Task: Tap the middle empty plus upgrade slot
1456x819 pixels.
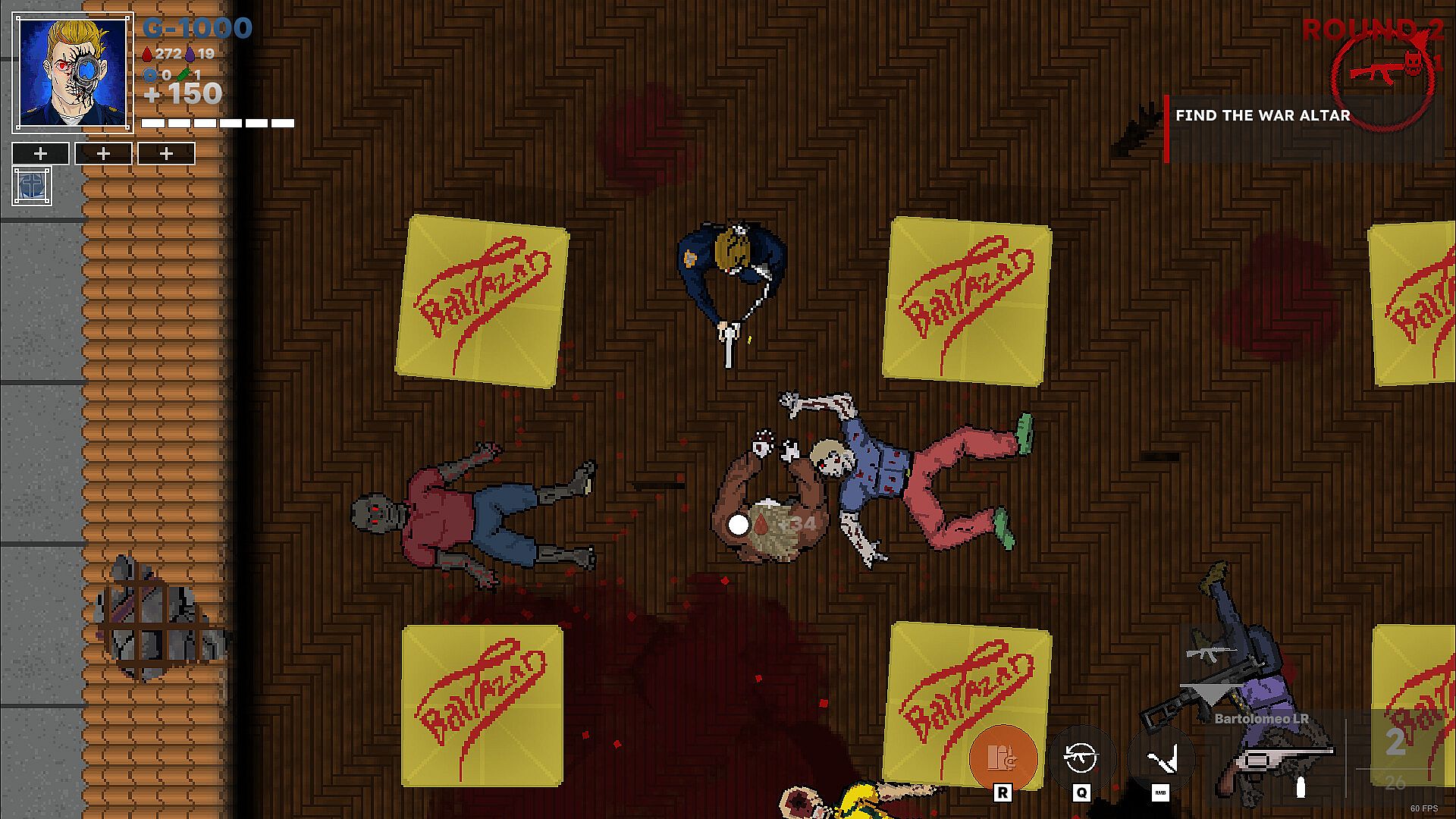Action: (x=103, y=153)
